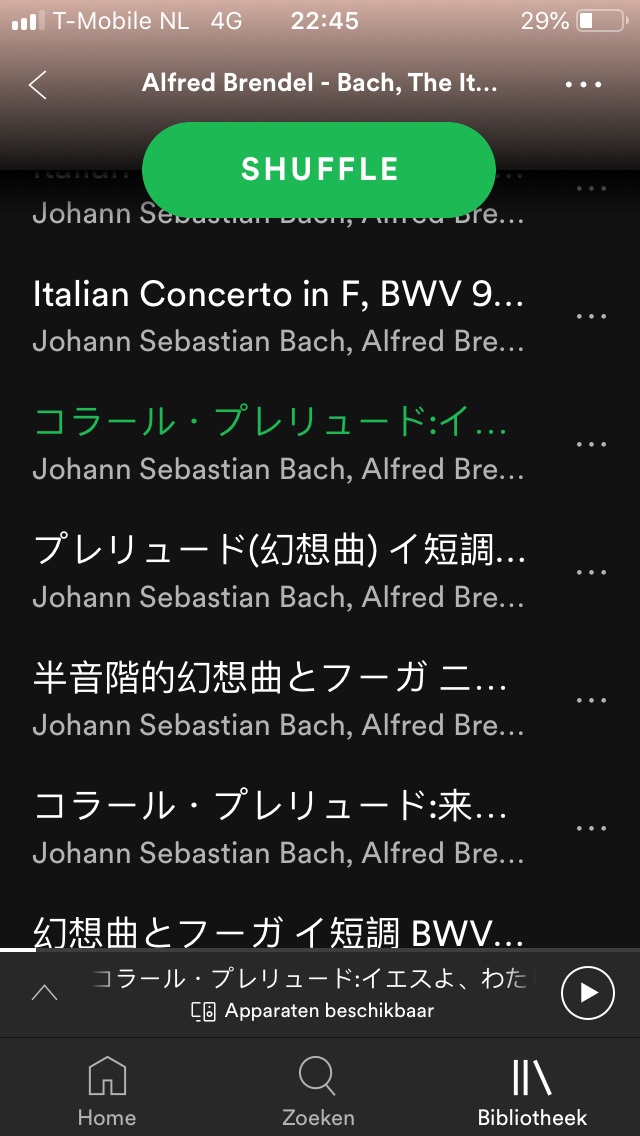This screenshot has width=640, height=1136.
Task: Start shuffle play of the album
Action: (319, 170)
